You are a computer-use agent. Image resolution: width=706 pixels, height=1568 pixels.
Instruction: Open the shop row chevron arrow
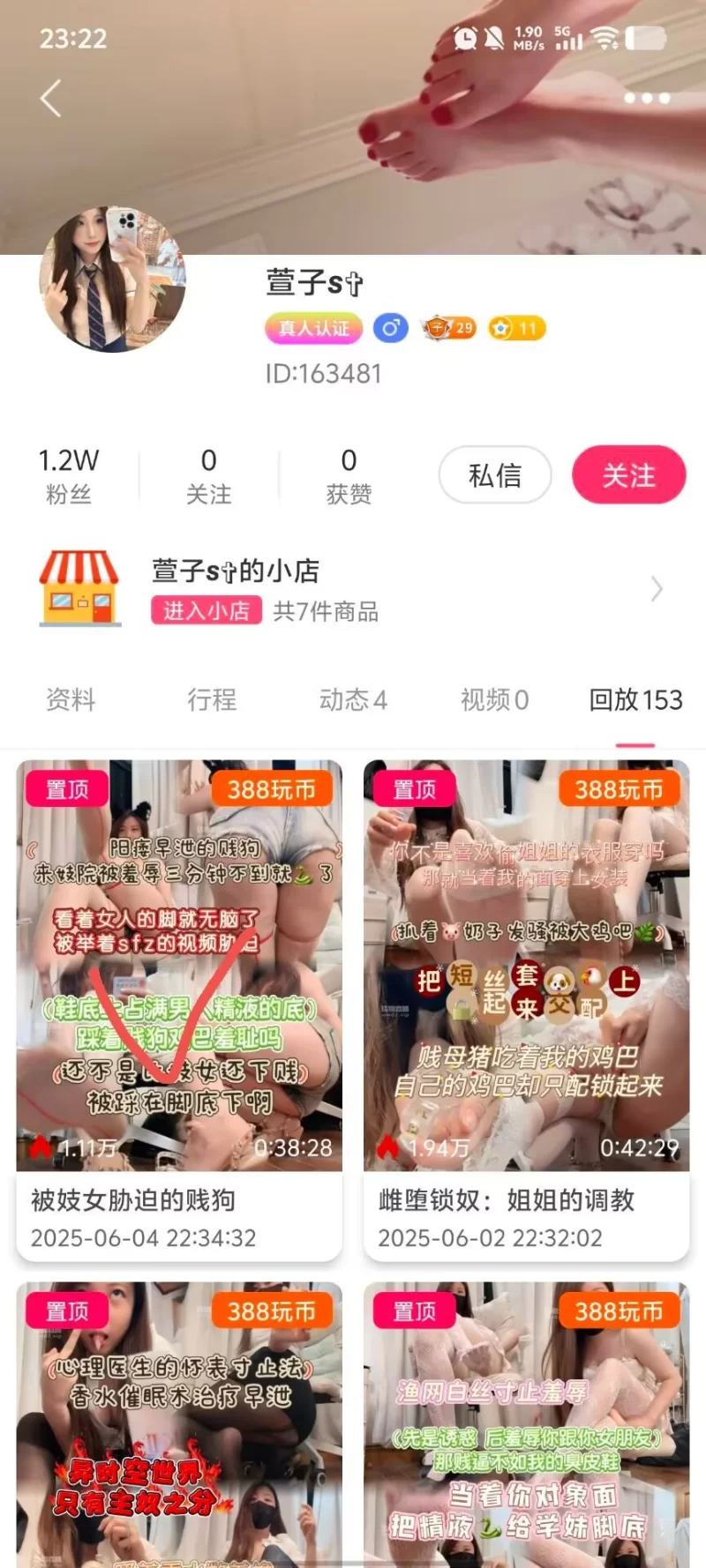coord(657,589)
